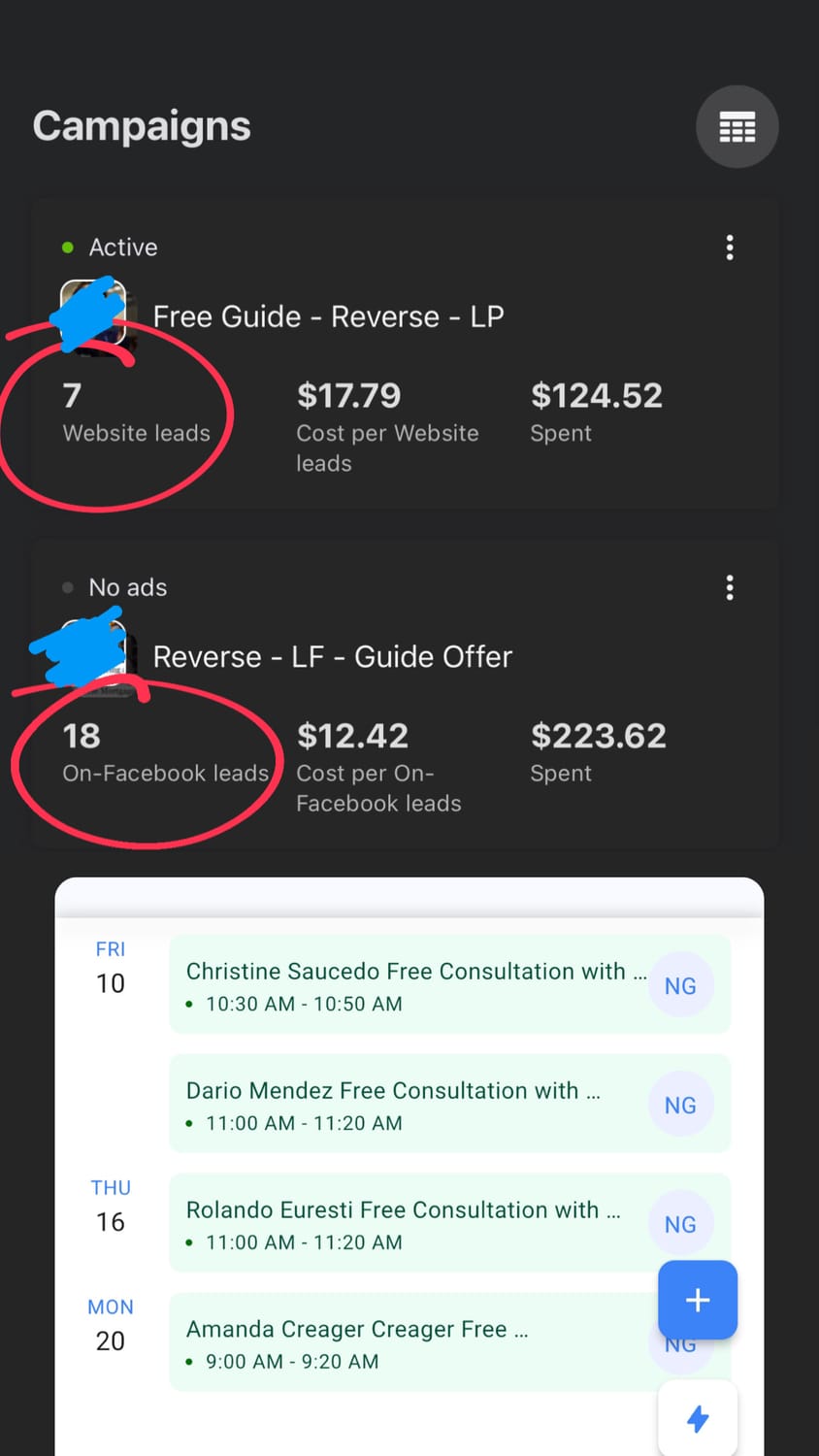Open the table view icon beside Campaigns
819x1456 pixels.
click(x=737, y=127)
